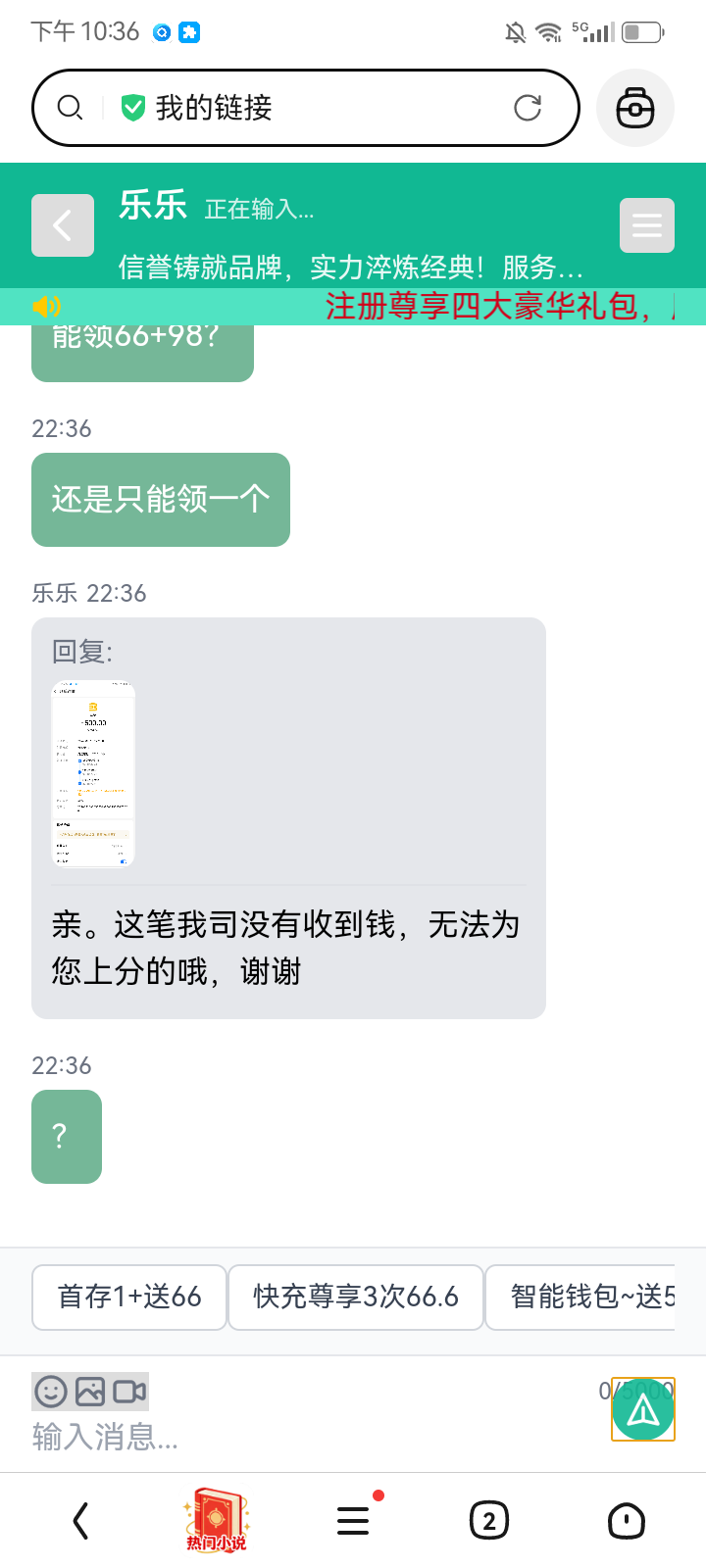View the payment screenshot thumbnail in reply
This screenshot has height=1568, width=706.
coord(92,772)
